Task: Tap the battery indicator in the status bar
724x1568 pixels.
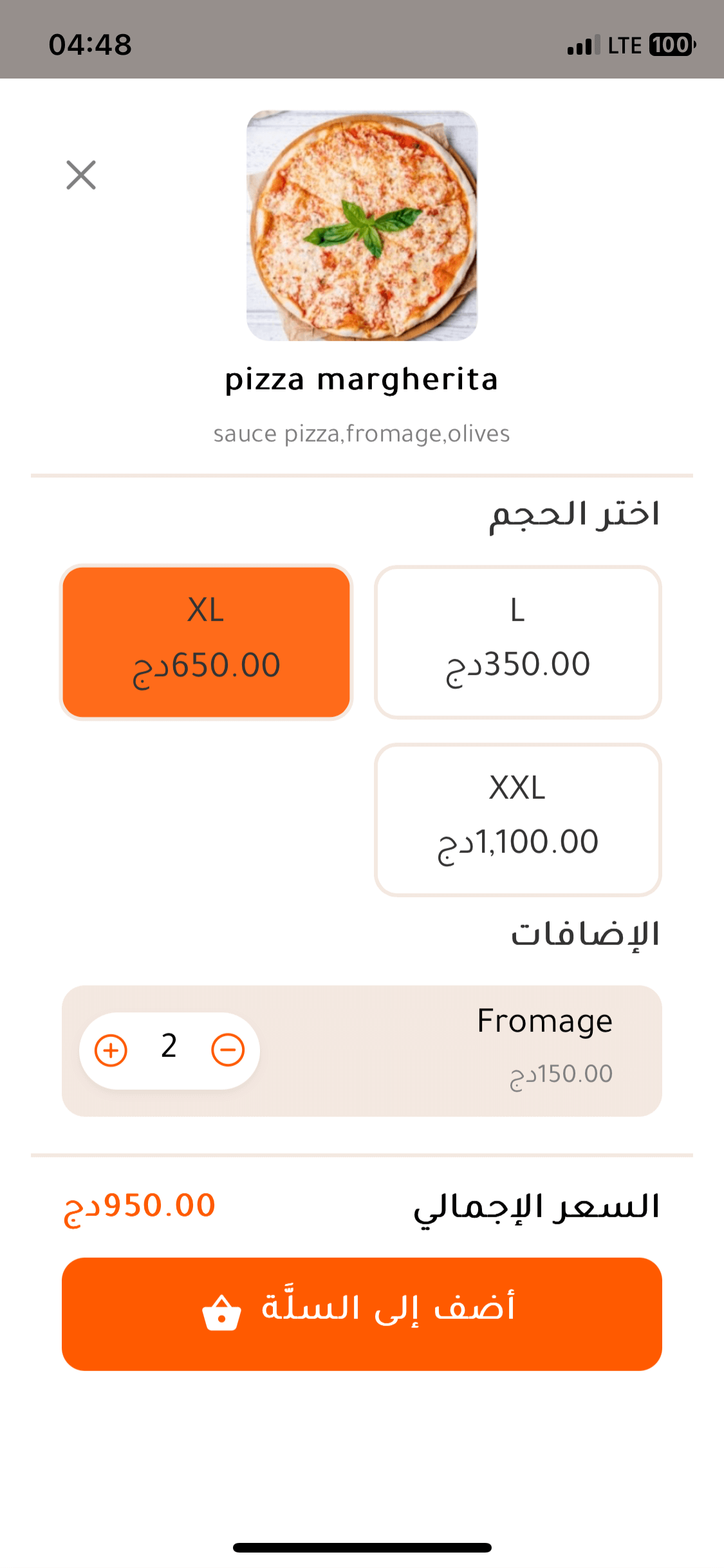Action: (x=669, y=45)
